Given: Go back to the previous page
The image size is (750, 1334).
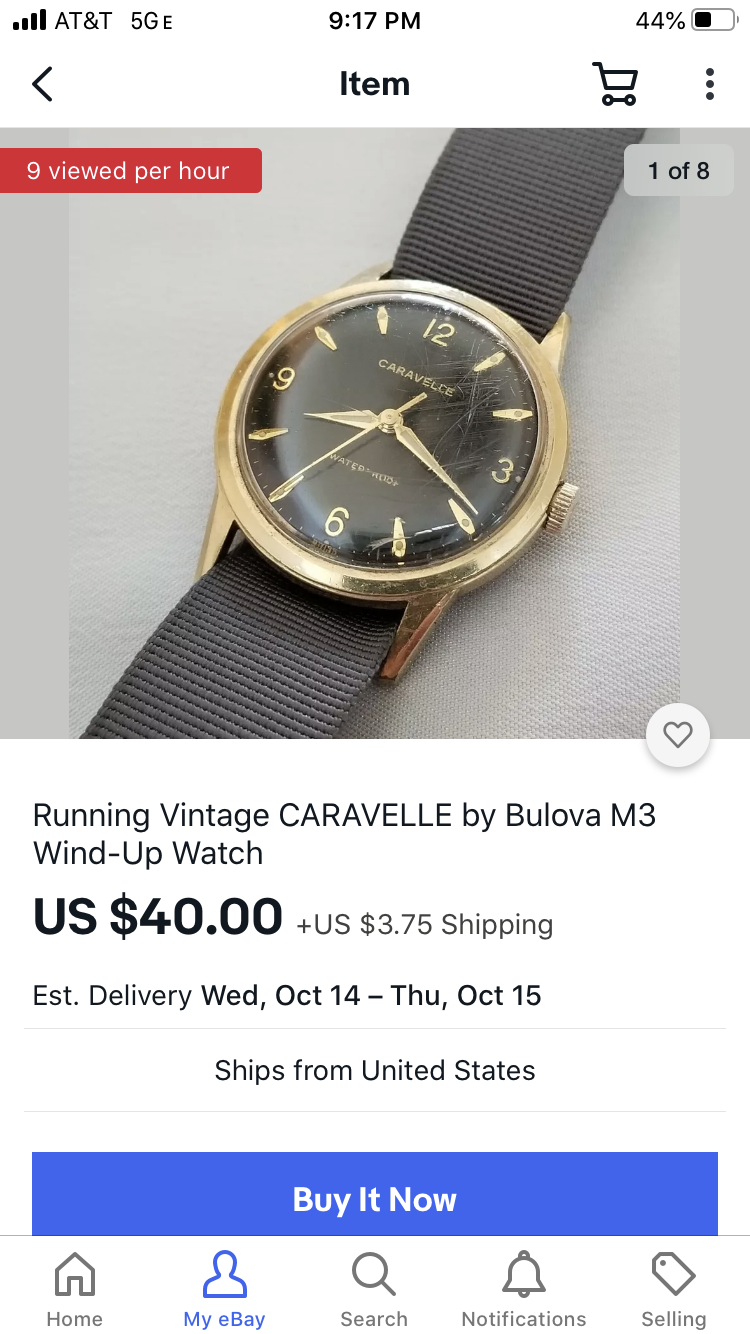Looking at the screenshot, I should [x=42, y=84].
